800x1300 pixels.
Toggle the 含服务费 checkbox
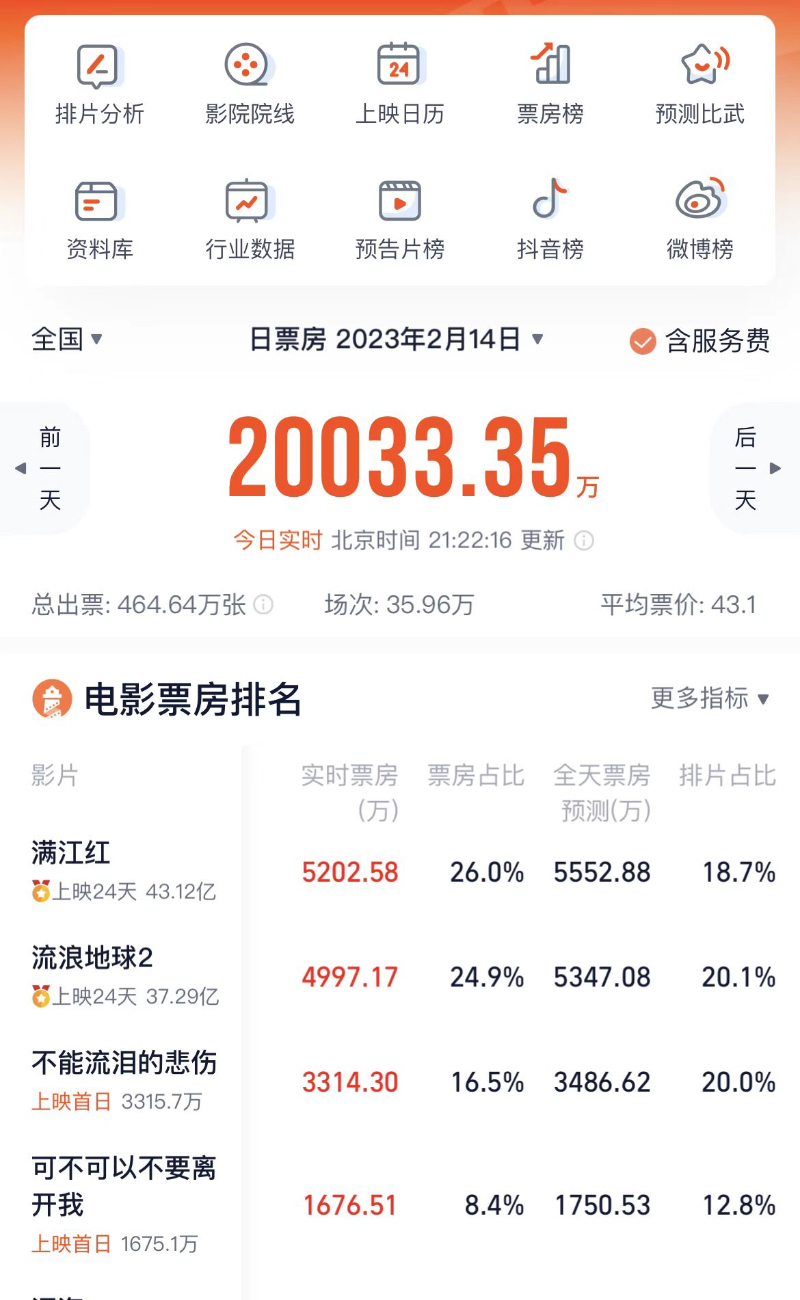(700, 341)
